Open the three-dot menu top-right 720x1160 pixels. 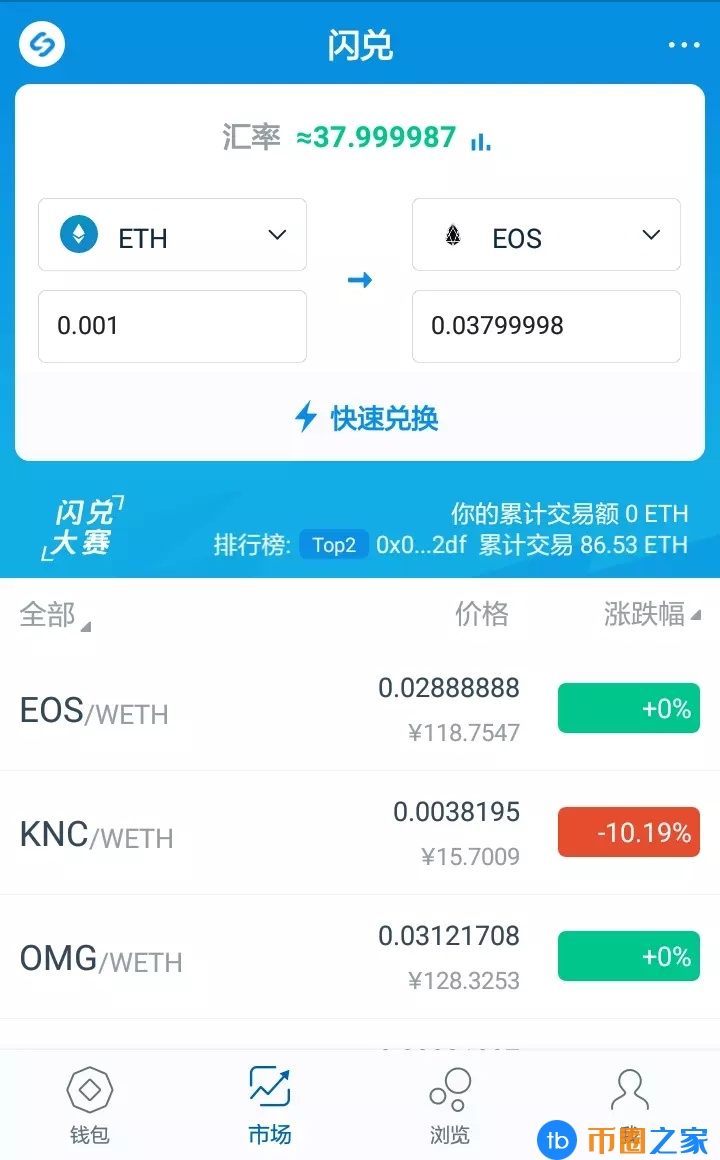(x=684, y=44)
